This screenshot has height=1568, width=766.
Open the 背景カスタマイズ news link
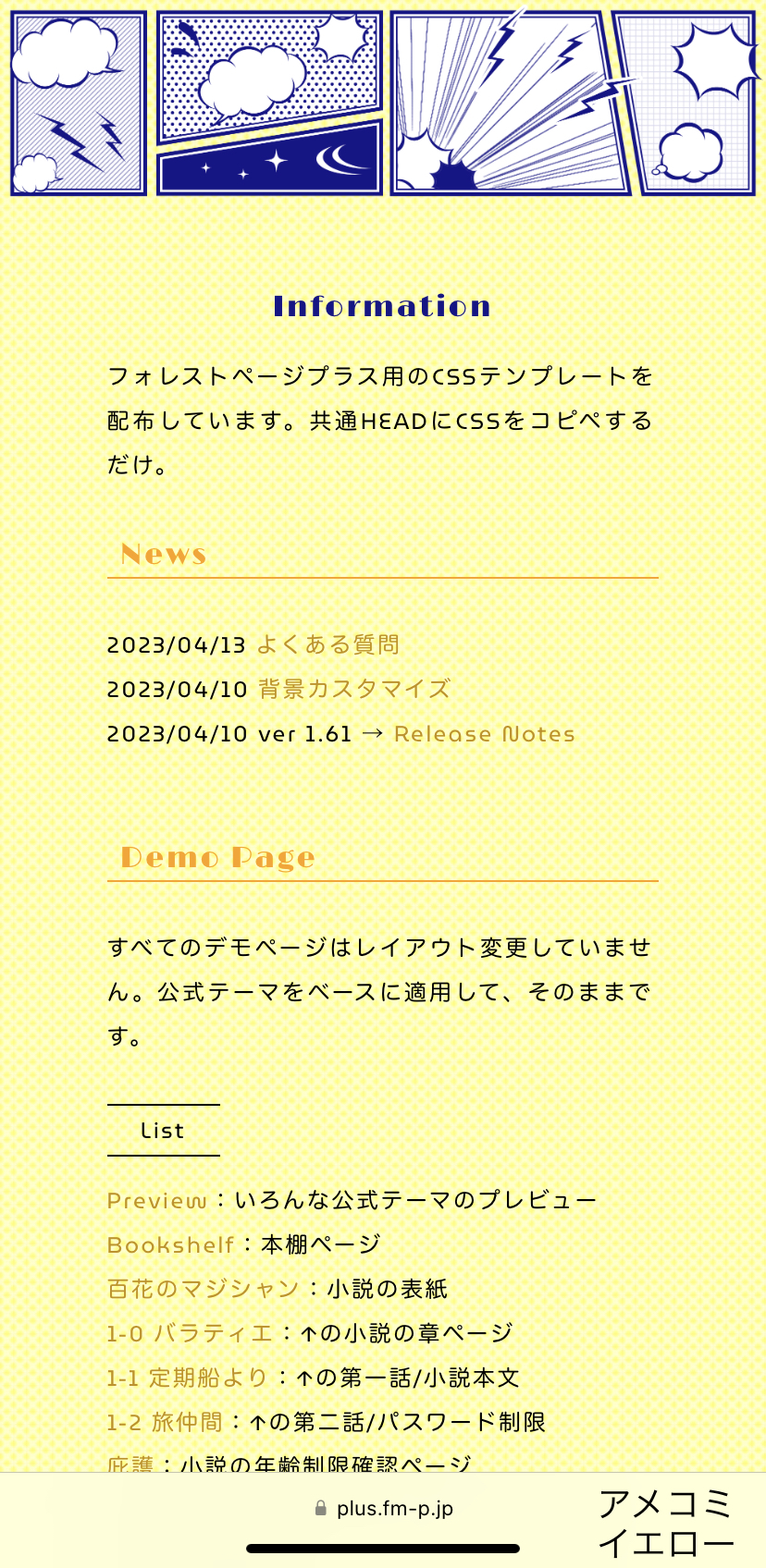[354, 689]
